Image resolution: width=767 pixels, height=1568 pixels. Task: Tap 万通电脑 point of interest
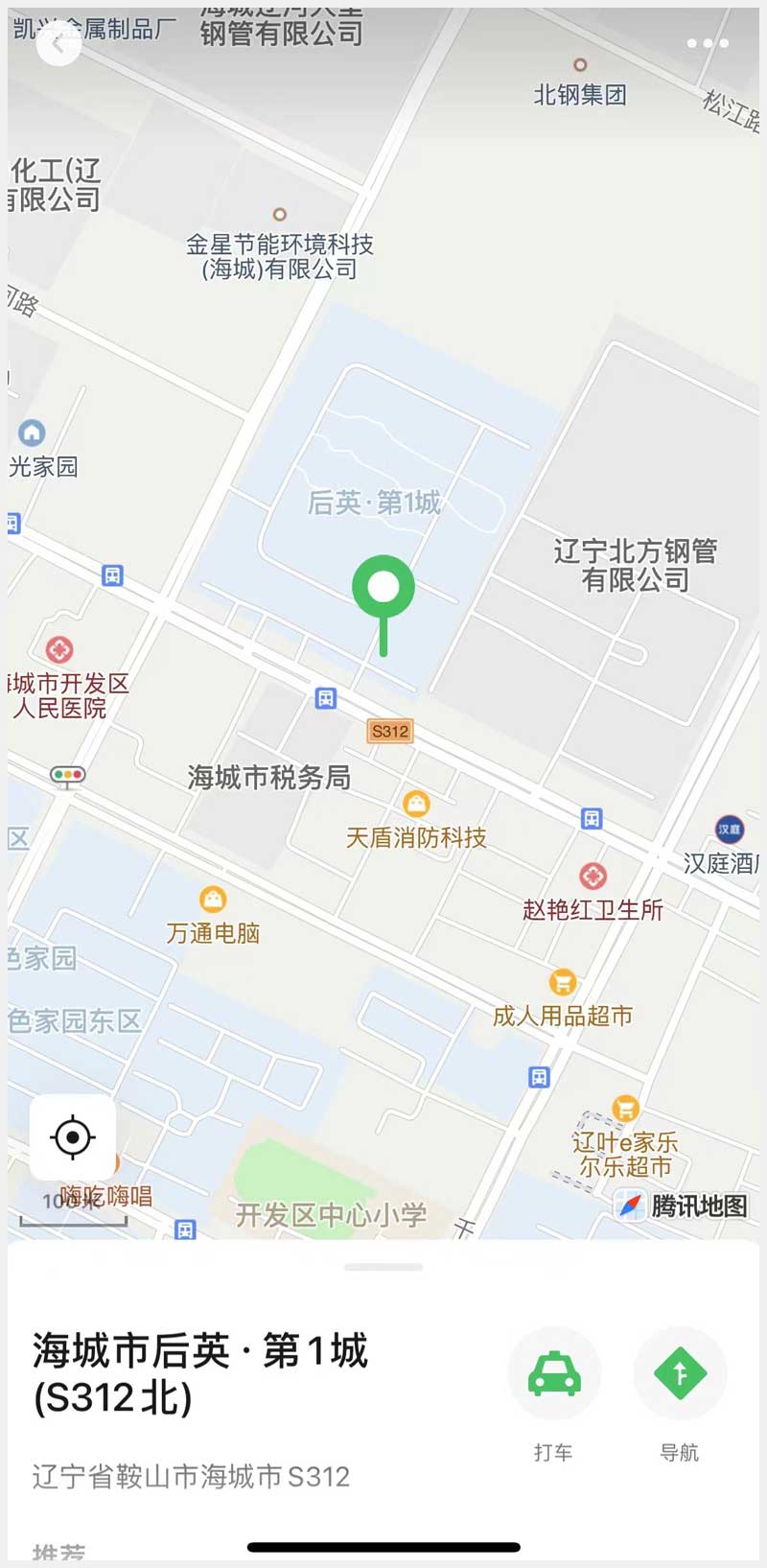[213, 900]
